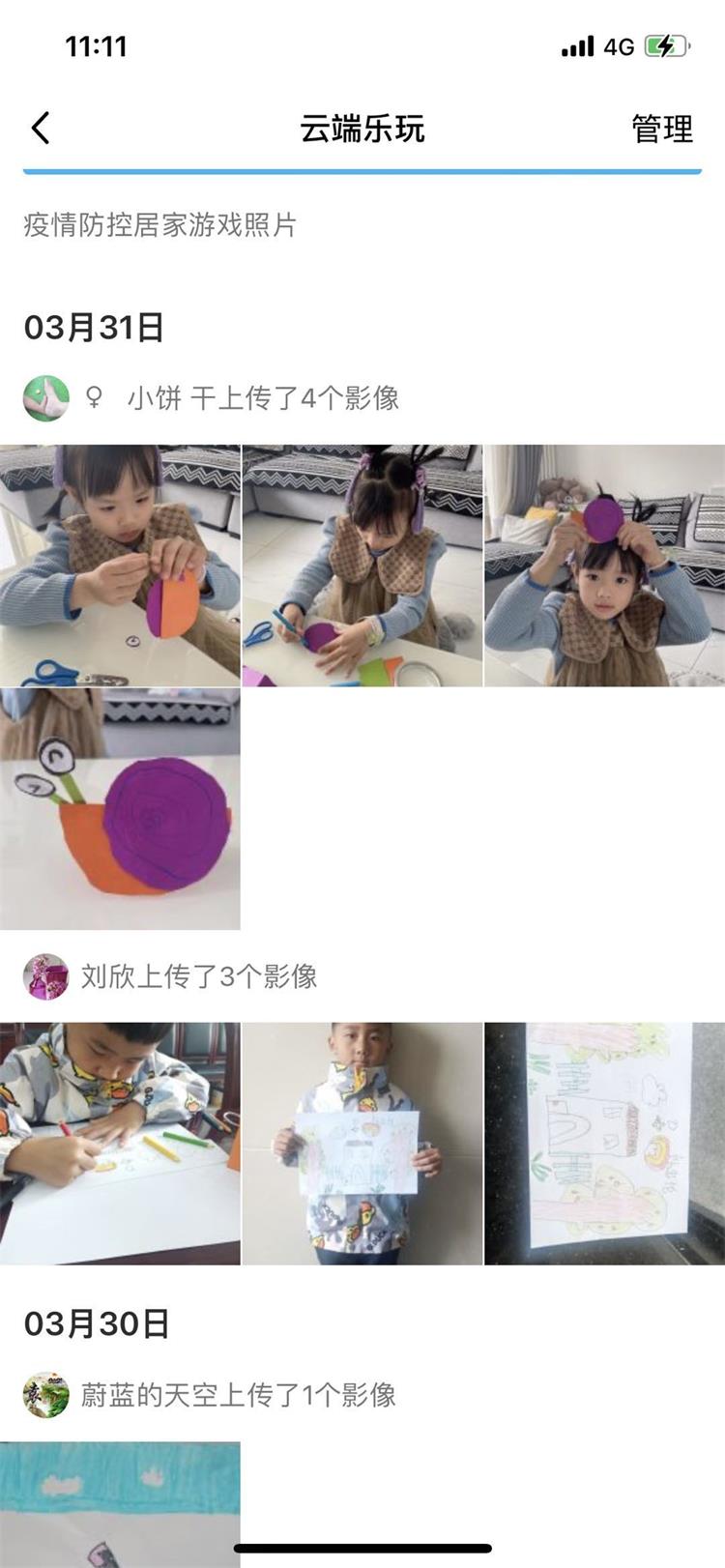This screenshot has width=725, height=1568.
Task: Open photo of boy holding up his drawing
Action: click(x=362, y=1144)
